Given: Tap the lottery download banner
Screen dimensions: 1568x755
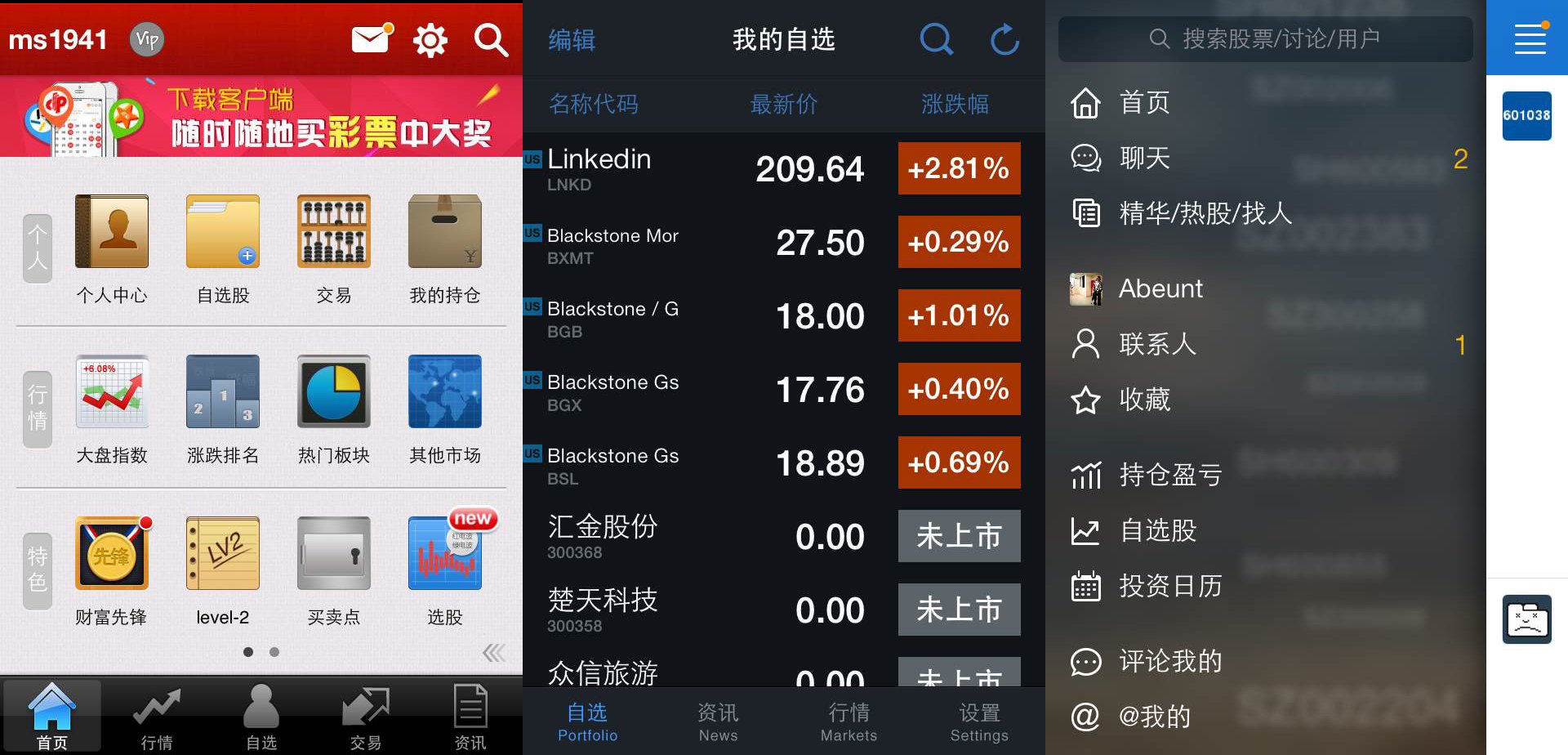Looking at the screenshot, I should point(261,118).
